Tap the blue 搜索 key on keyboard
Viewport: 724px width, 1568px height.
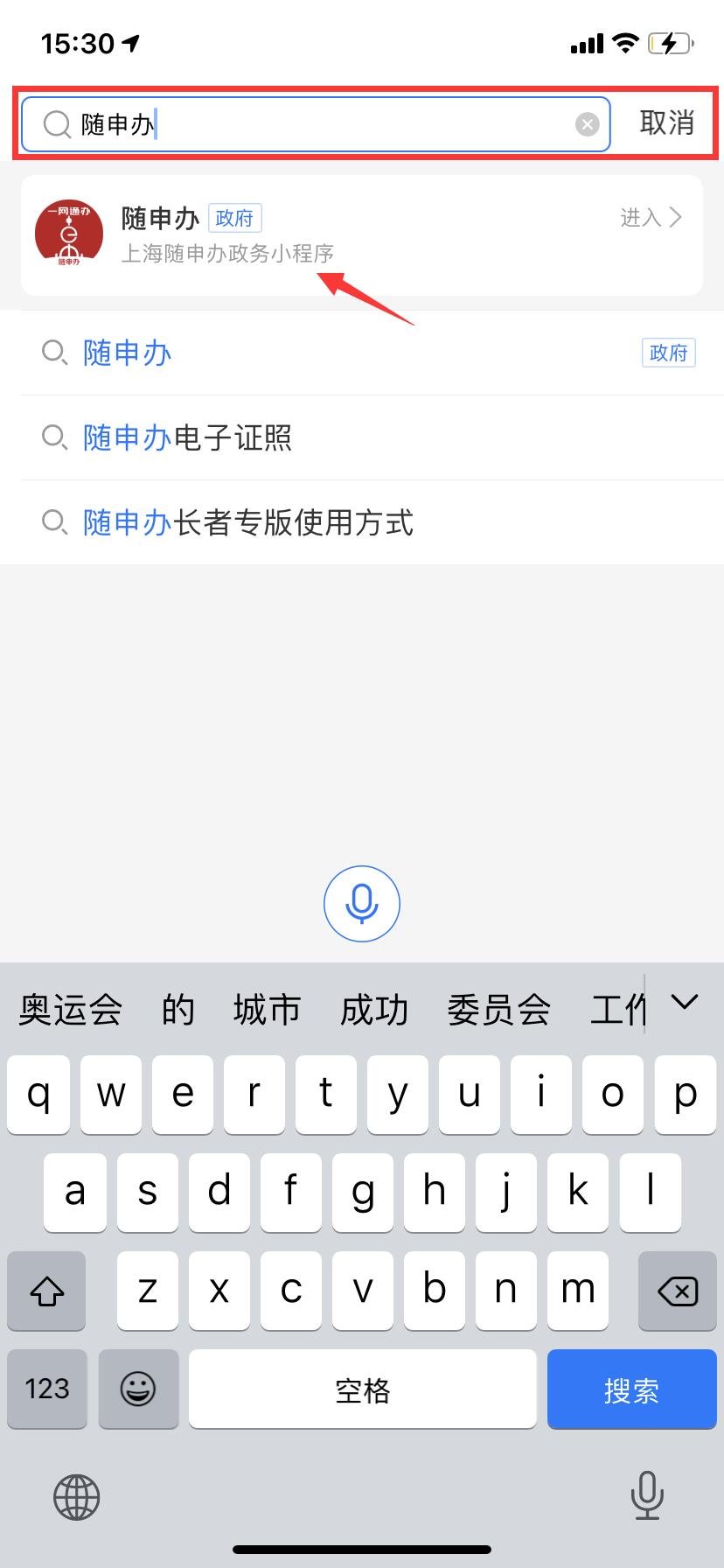631,1389
